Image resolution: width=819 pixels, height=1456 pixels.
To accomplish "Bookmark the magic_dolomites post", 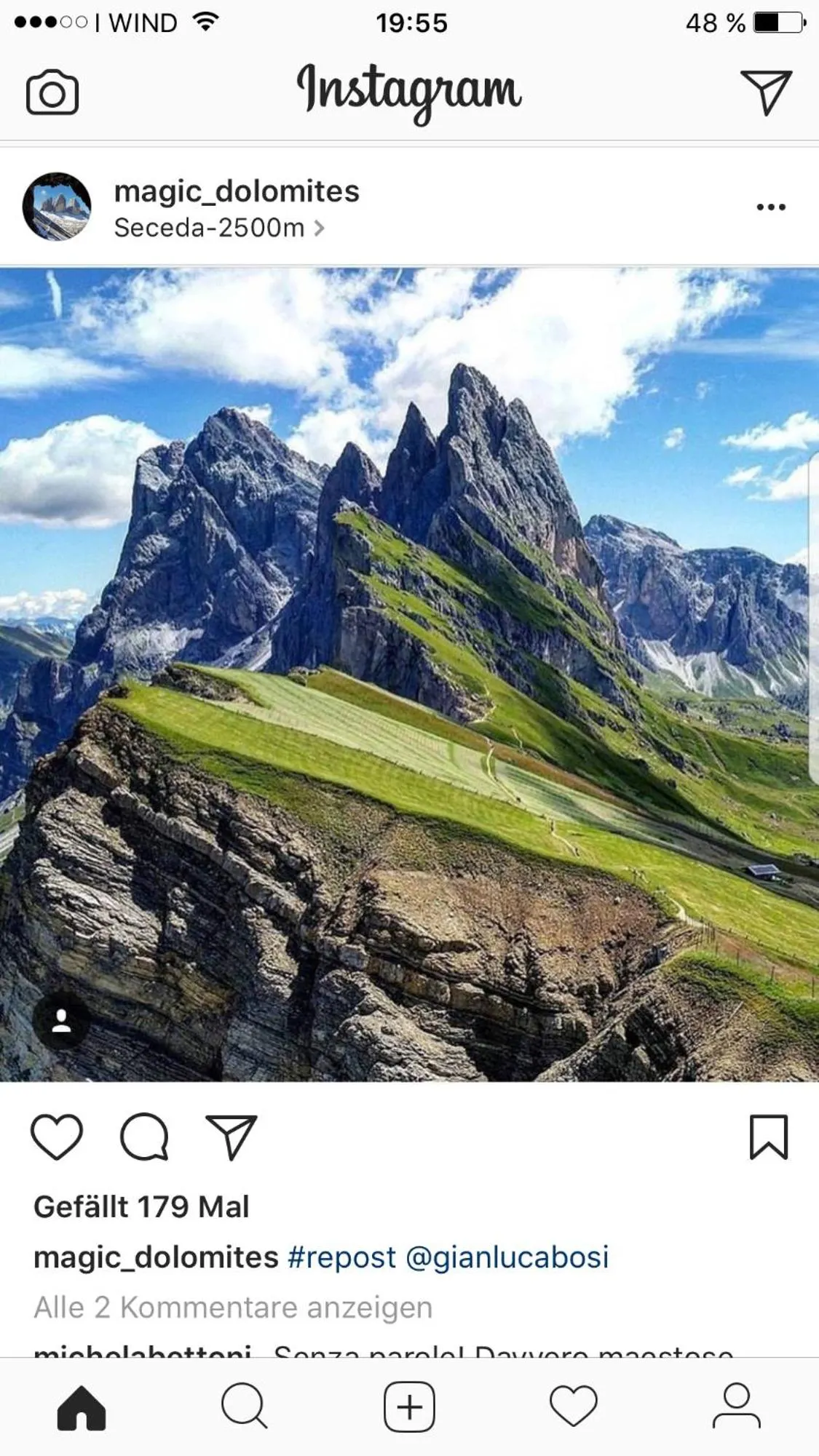I will coord(768,1137).
